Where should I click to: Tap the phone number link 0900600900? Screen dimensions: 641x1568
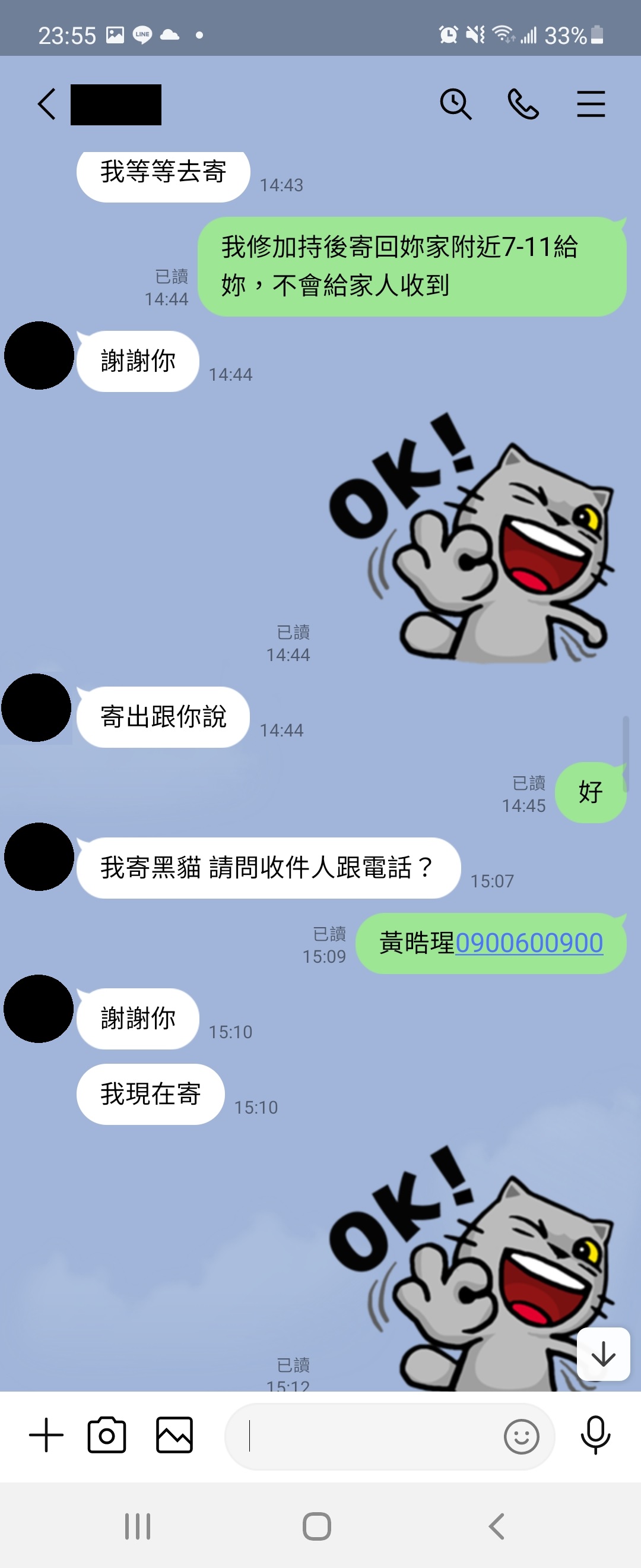(x=528, y=943)
